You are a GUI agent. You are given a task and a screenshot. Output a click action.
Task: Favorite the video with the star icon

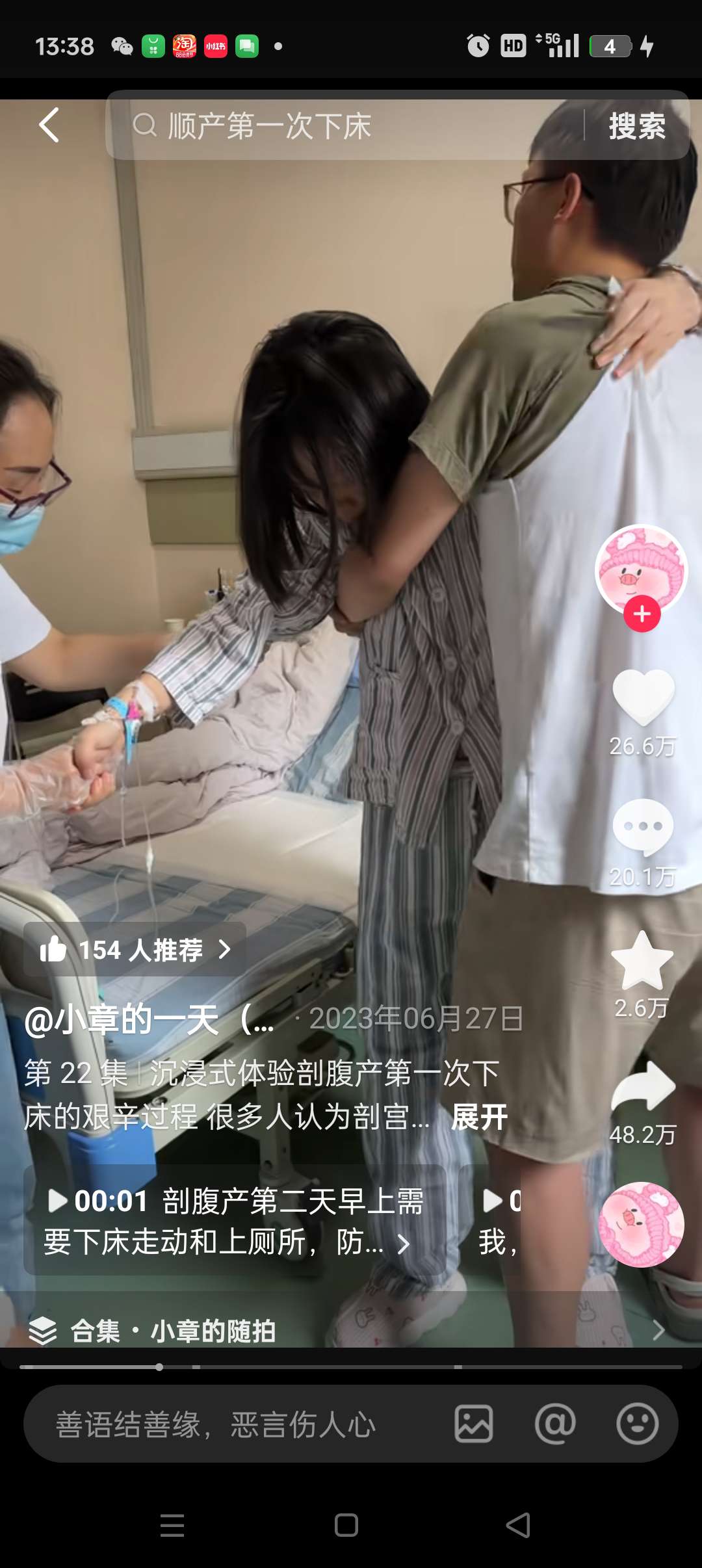click(x=642, y=961)
